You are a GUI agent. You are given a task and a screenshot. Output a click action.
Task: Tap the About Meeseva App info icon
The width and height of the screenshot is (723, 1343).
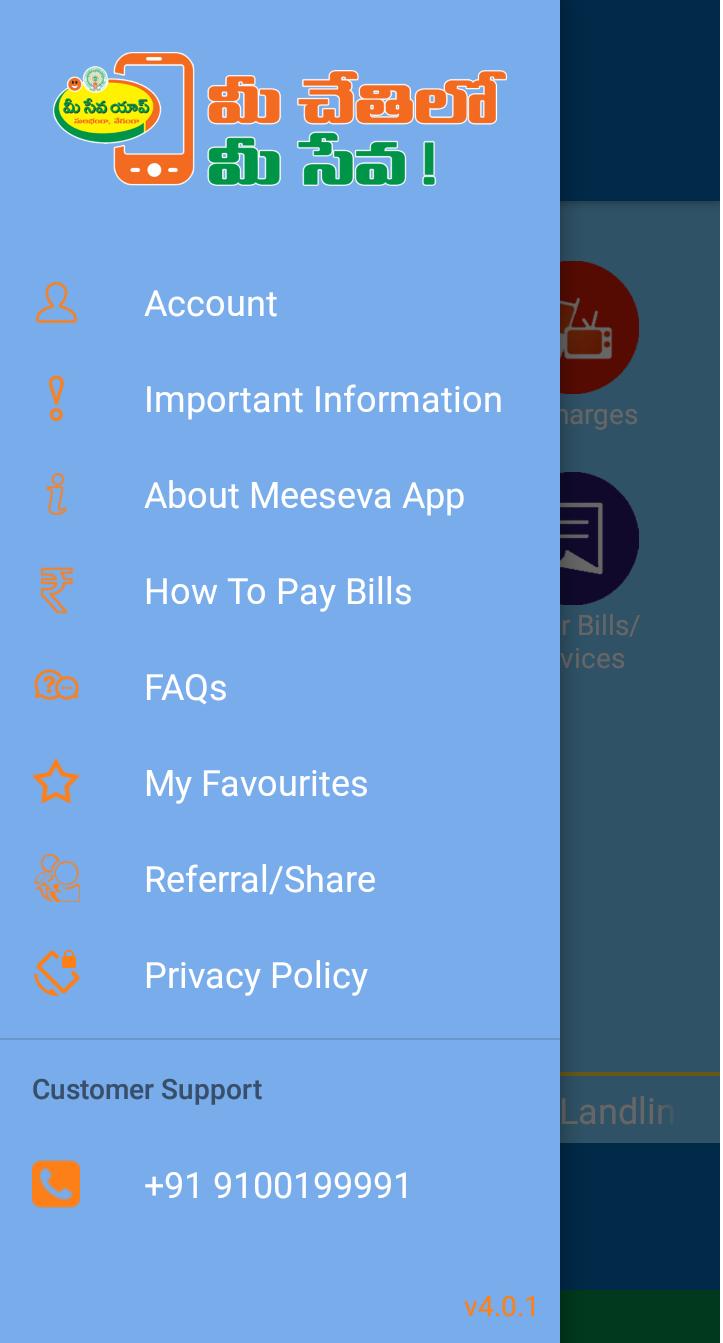[x=56, y=495]
